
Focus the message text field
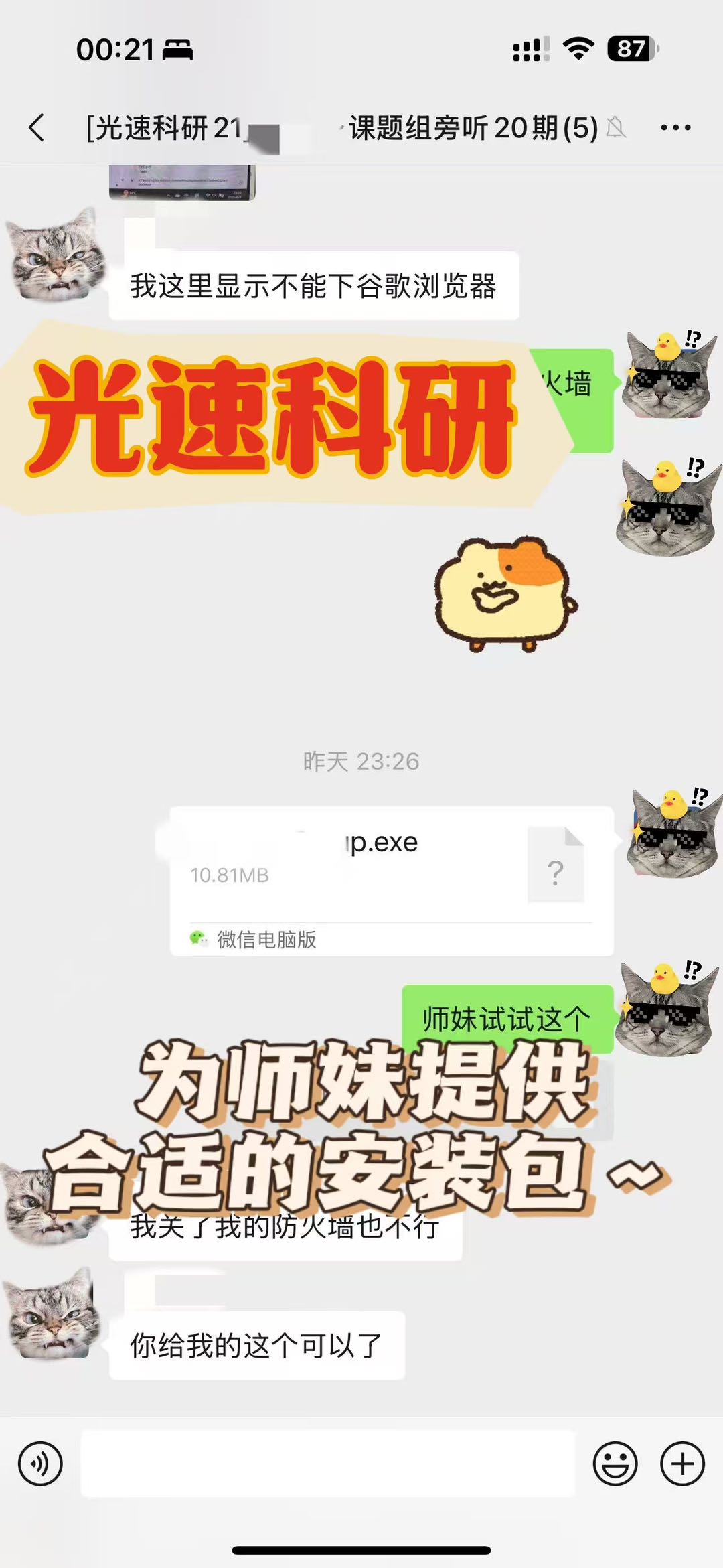(328, 1464)
